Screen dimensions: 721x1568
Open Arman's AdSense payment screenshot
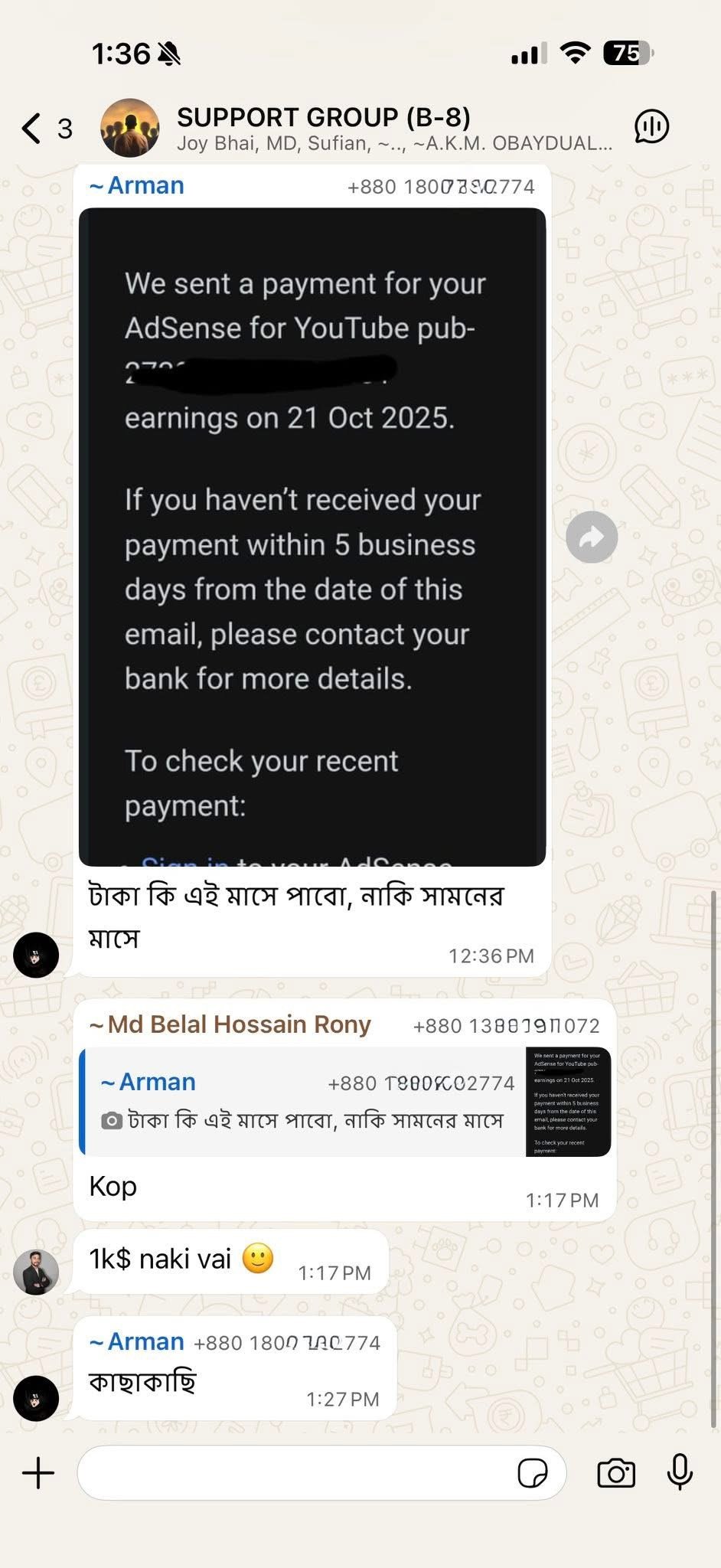click(312, 536)
